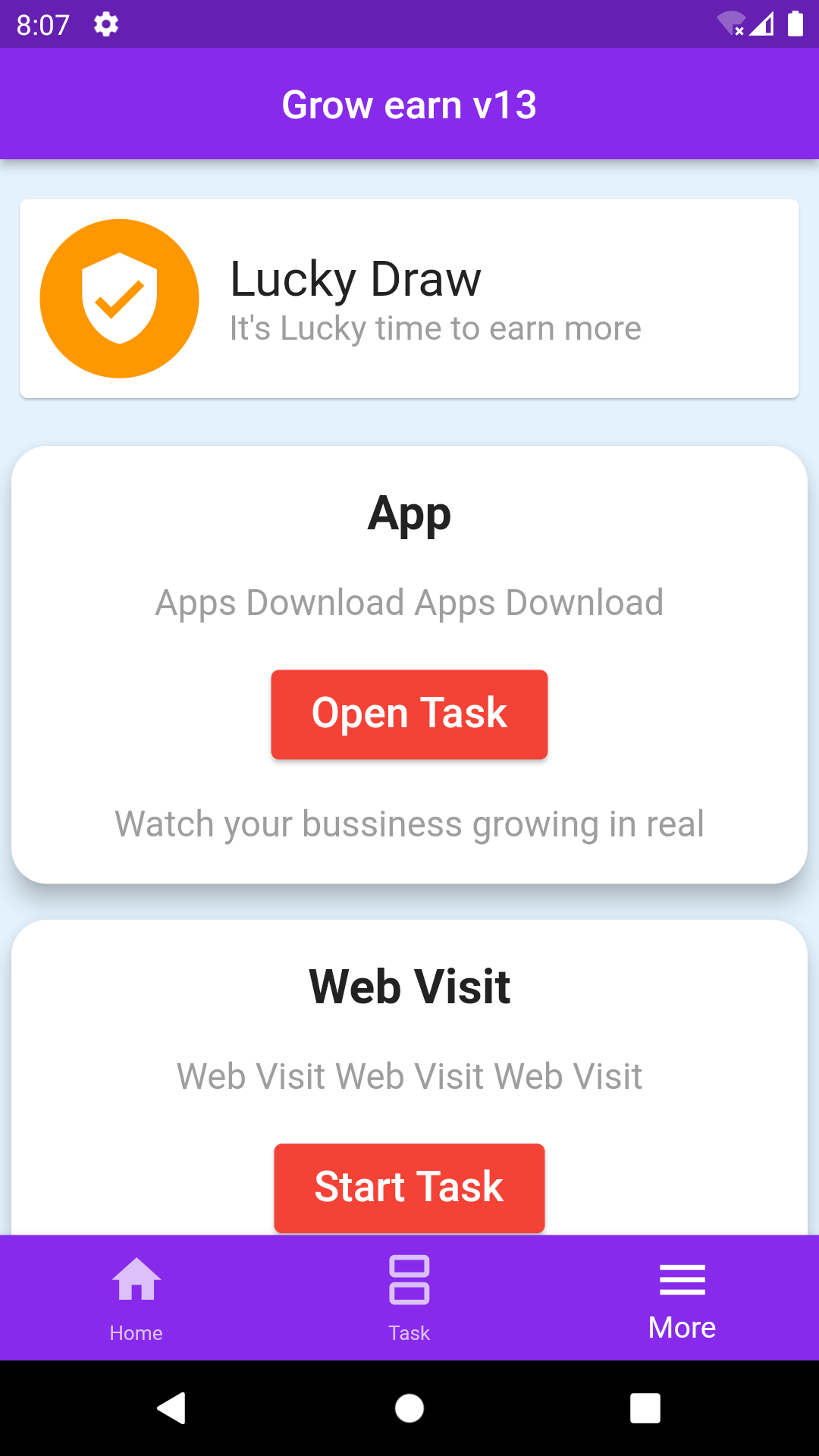Open the Web Visit card
The image size is (819, 1456).
pyautogui.click(x=409, y=985)
